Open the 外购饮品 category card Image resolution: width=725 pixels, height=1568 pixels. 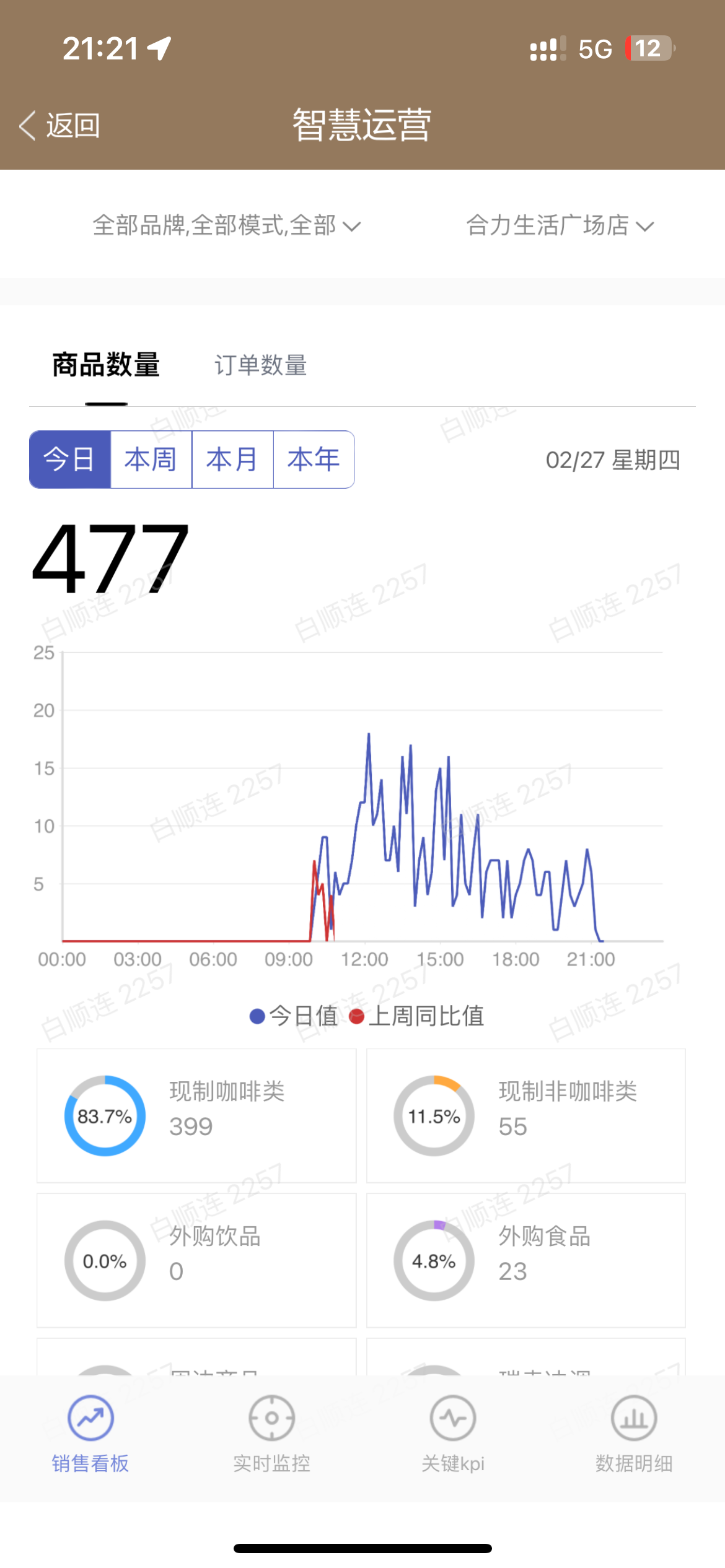click(x=196, y=1260)
